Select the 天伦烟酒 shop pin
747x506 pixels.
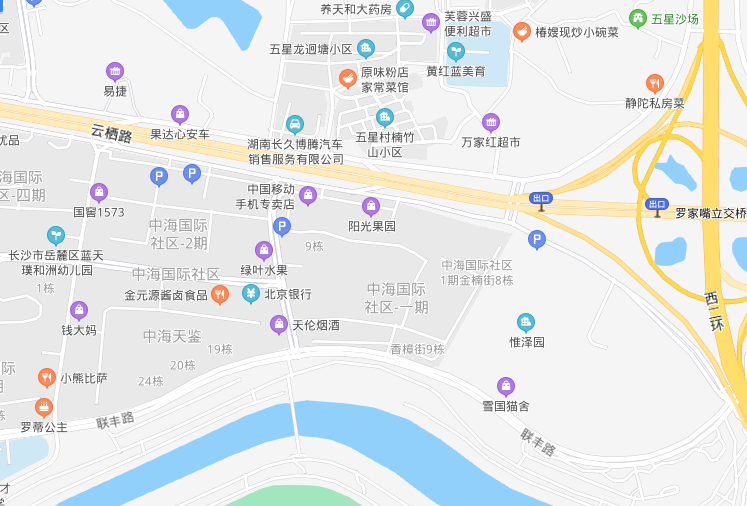coord(279,324)
